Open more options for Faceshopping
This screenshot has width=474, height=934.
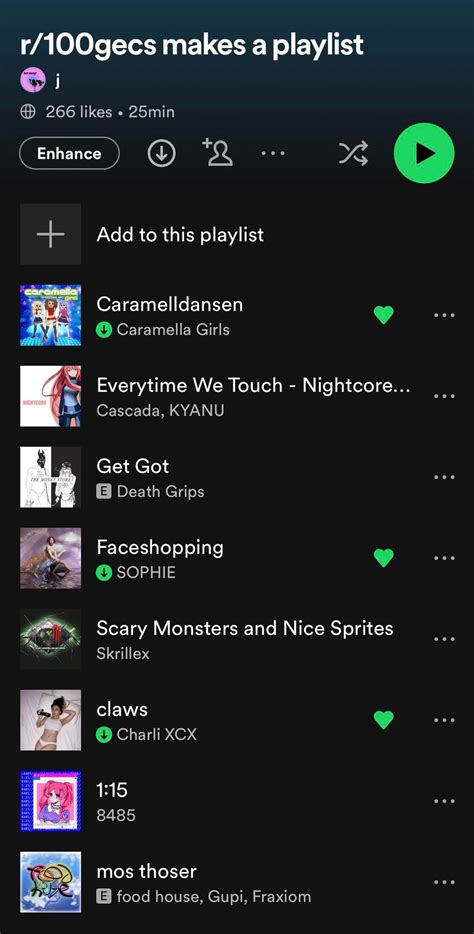444,558
